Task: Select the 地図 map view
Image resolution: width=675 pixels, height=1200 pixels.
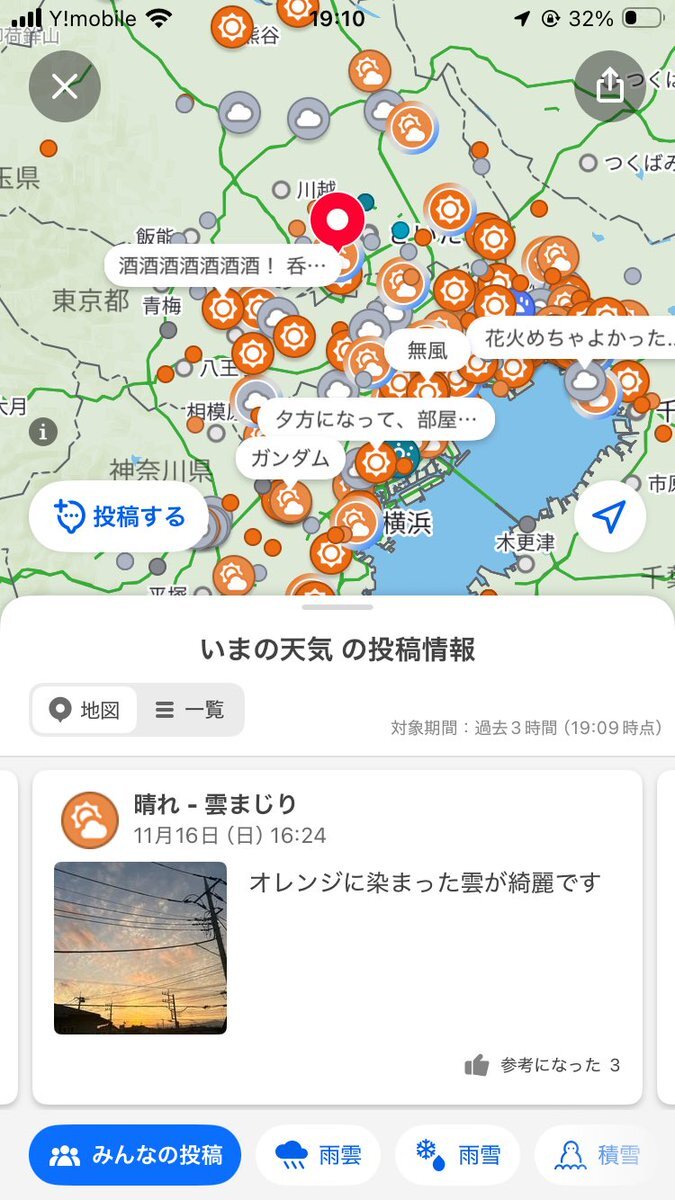Action: point(84,710)
